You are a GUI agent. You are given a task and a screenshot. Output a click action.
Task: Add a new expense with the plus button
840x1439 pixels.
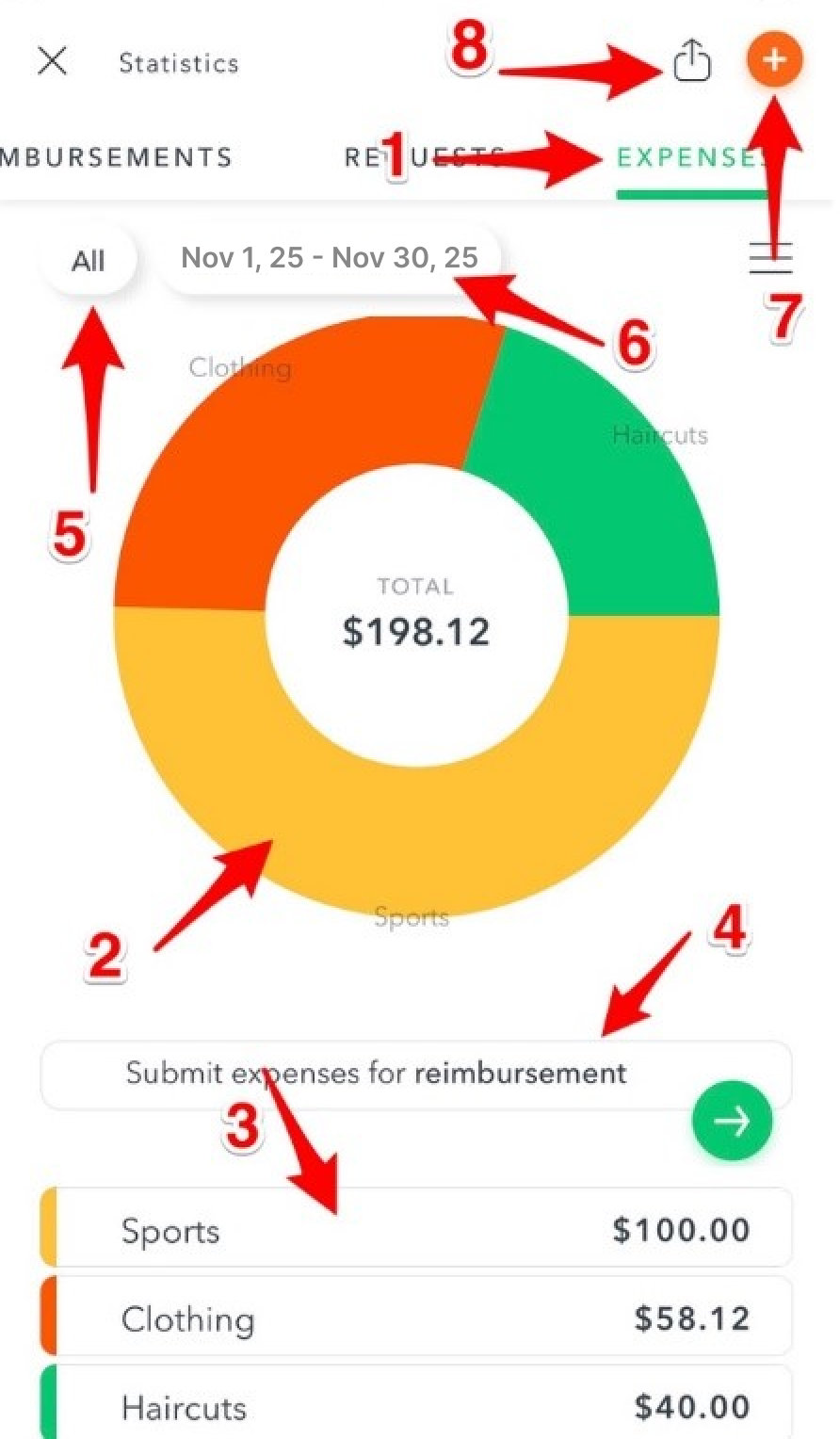click(x=773, y=60)
